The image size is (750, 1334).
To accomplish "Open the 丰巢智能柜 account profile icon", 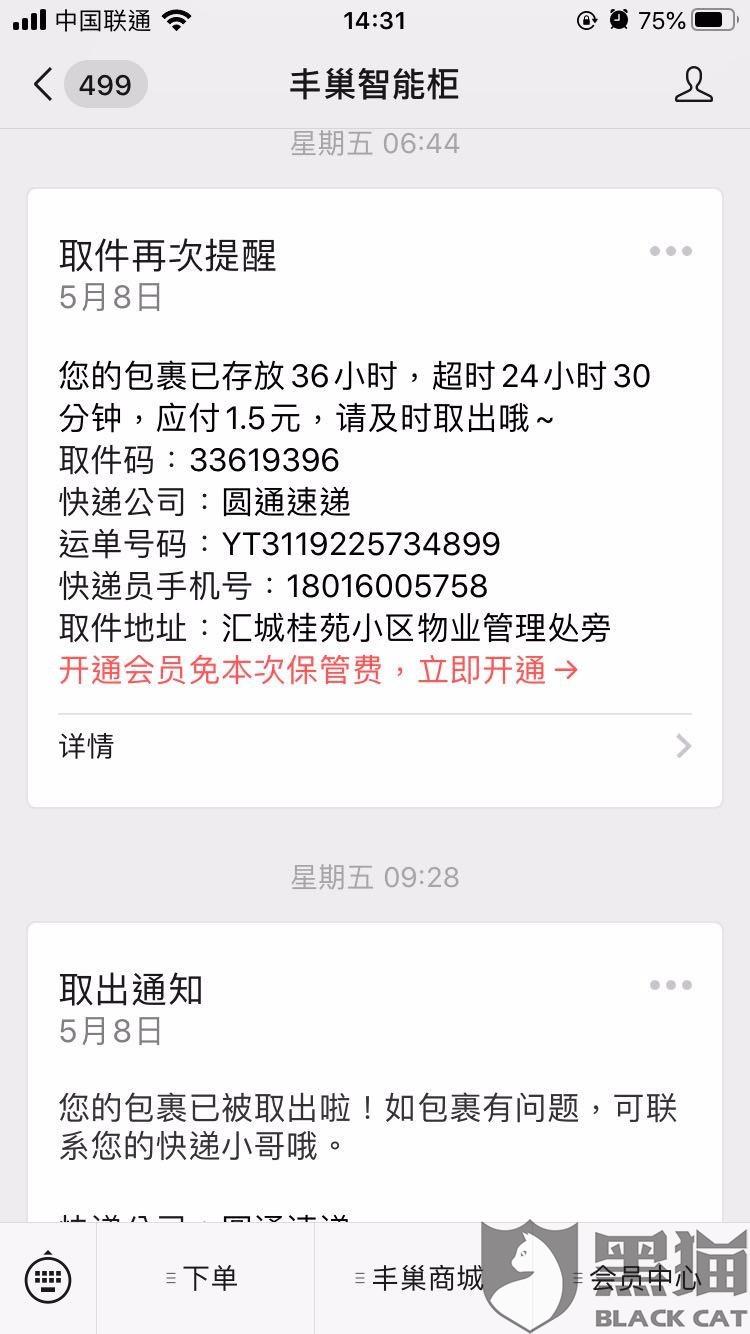I will click(694, 85).
